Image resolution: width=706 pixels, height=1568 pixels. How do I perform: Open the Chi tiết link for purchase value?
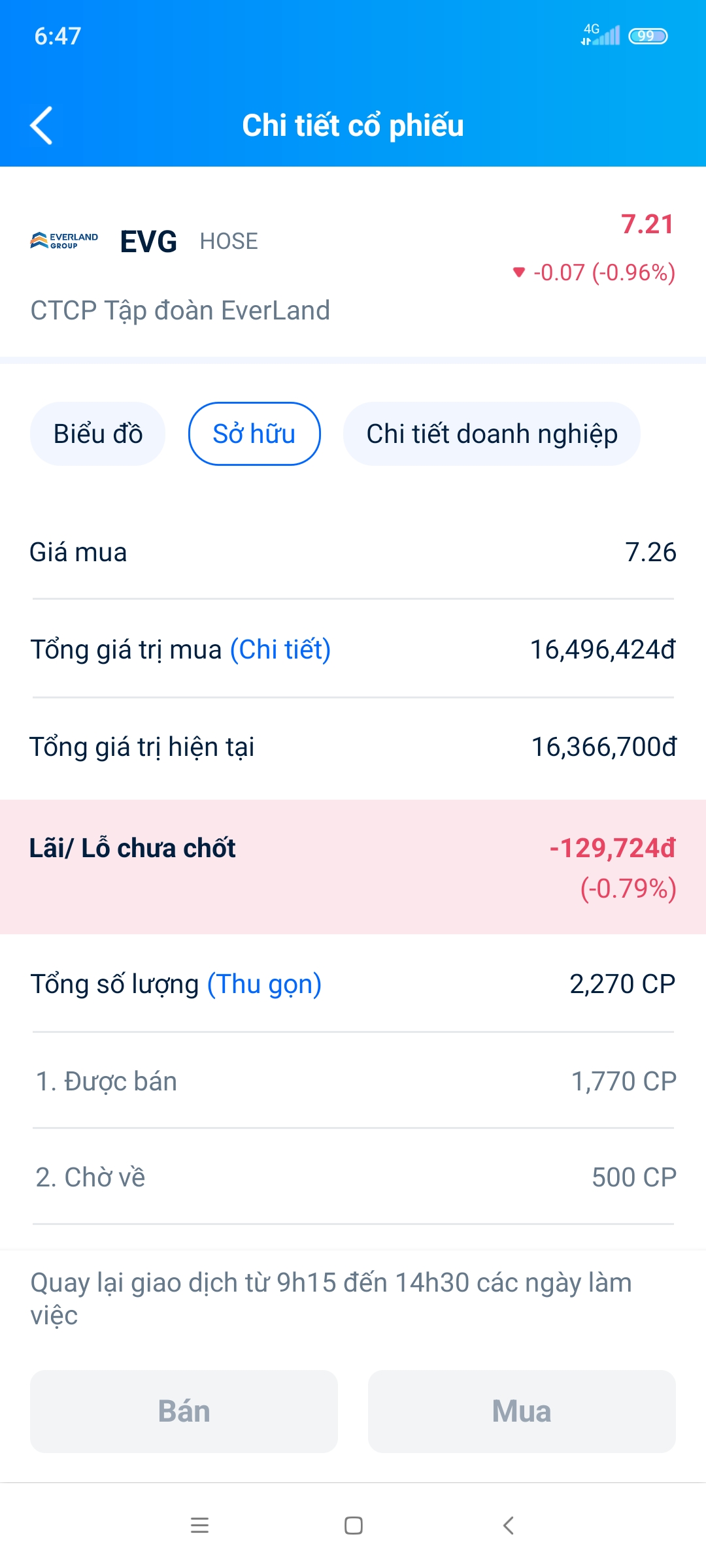click(280, 649)
